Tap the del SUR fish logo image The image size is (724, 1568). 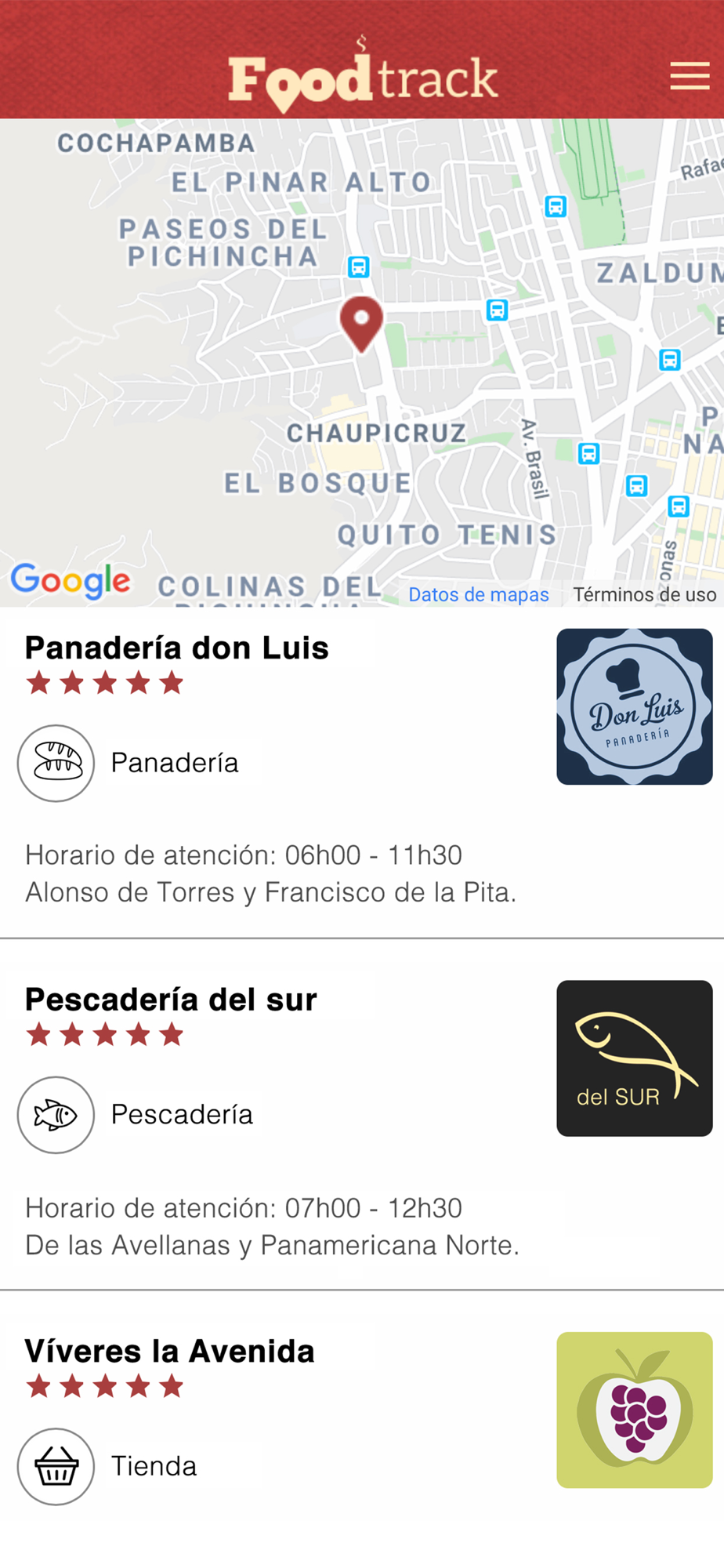coord(635,1058)
